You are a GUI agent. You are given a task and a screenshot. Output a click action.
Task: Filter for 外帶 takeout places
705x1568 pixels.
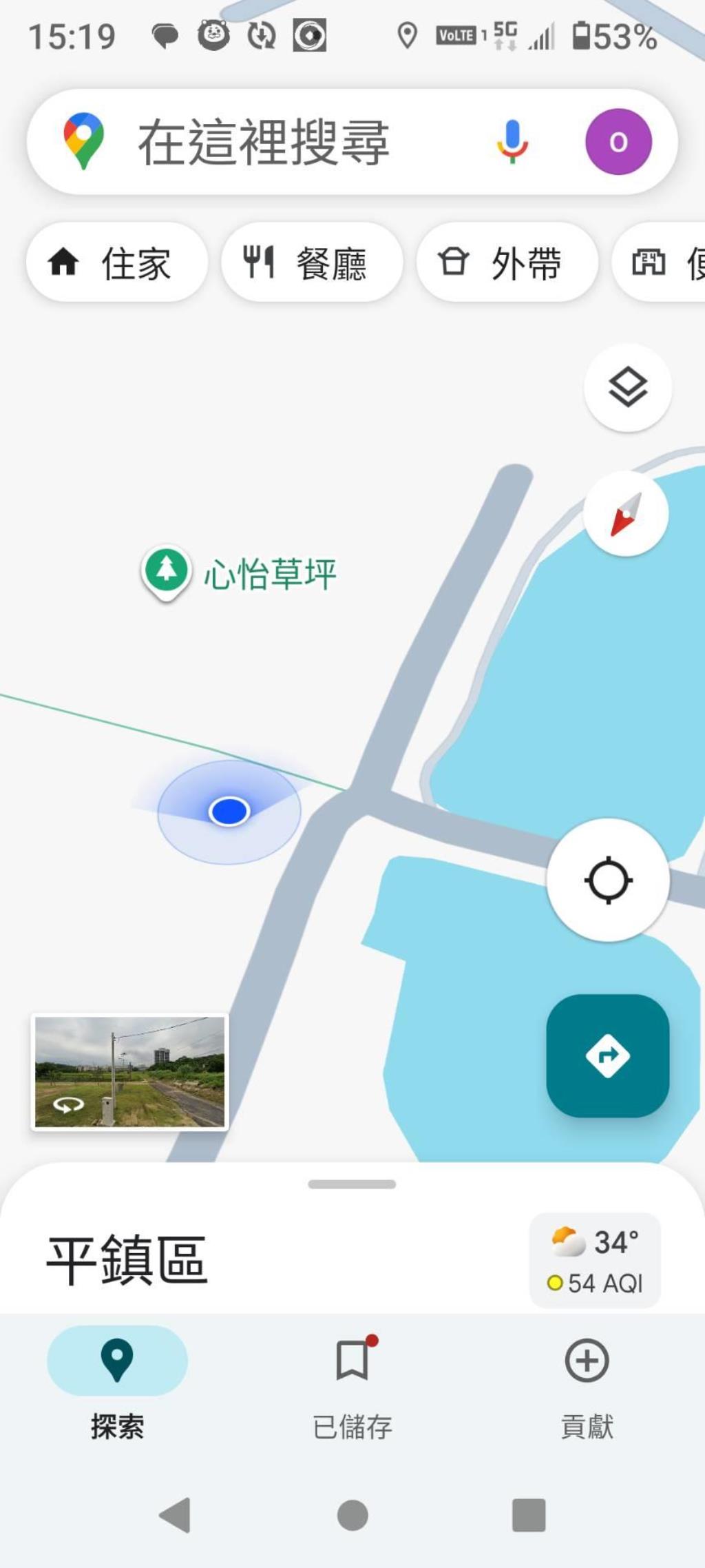(507, 263)
